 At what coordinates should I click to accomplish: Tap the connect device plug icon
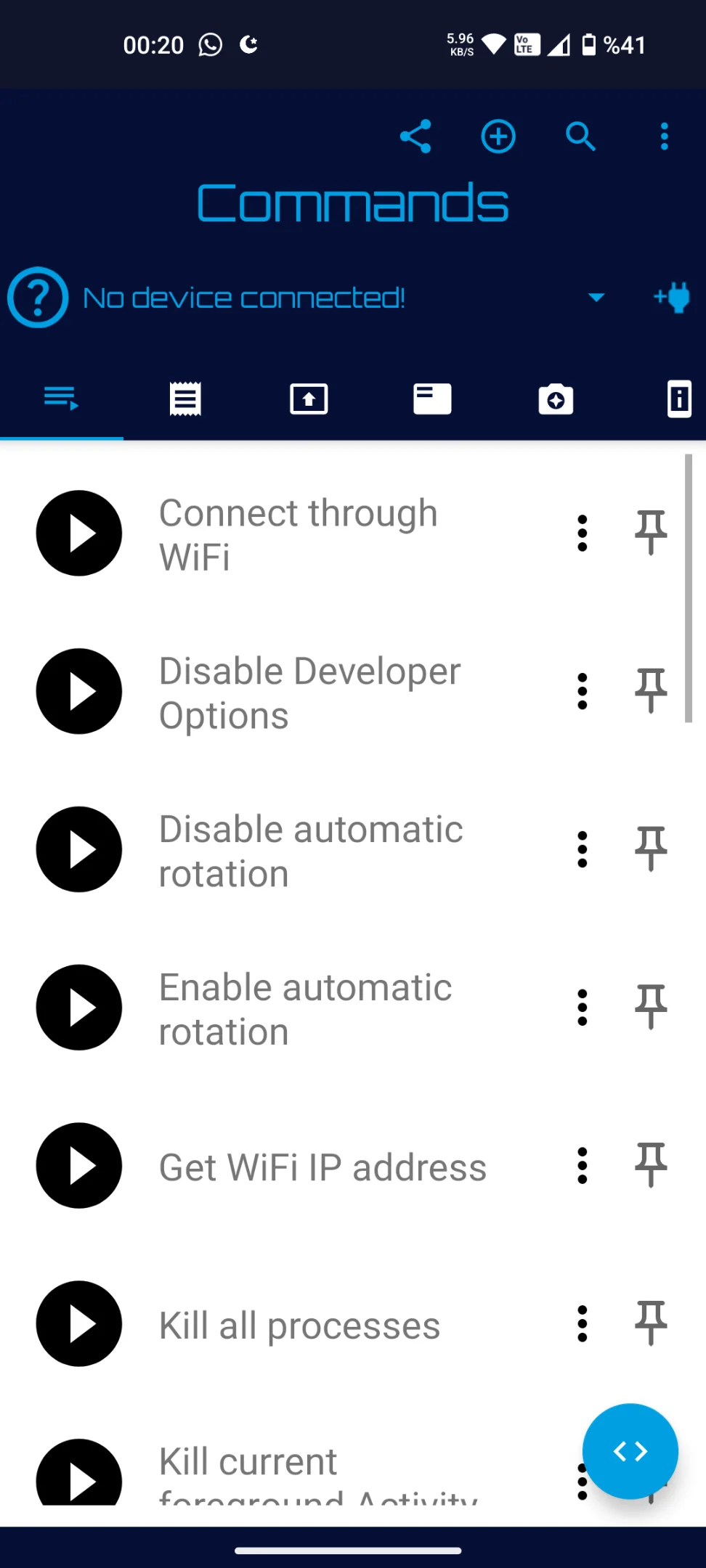tap(672, 298)
